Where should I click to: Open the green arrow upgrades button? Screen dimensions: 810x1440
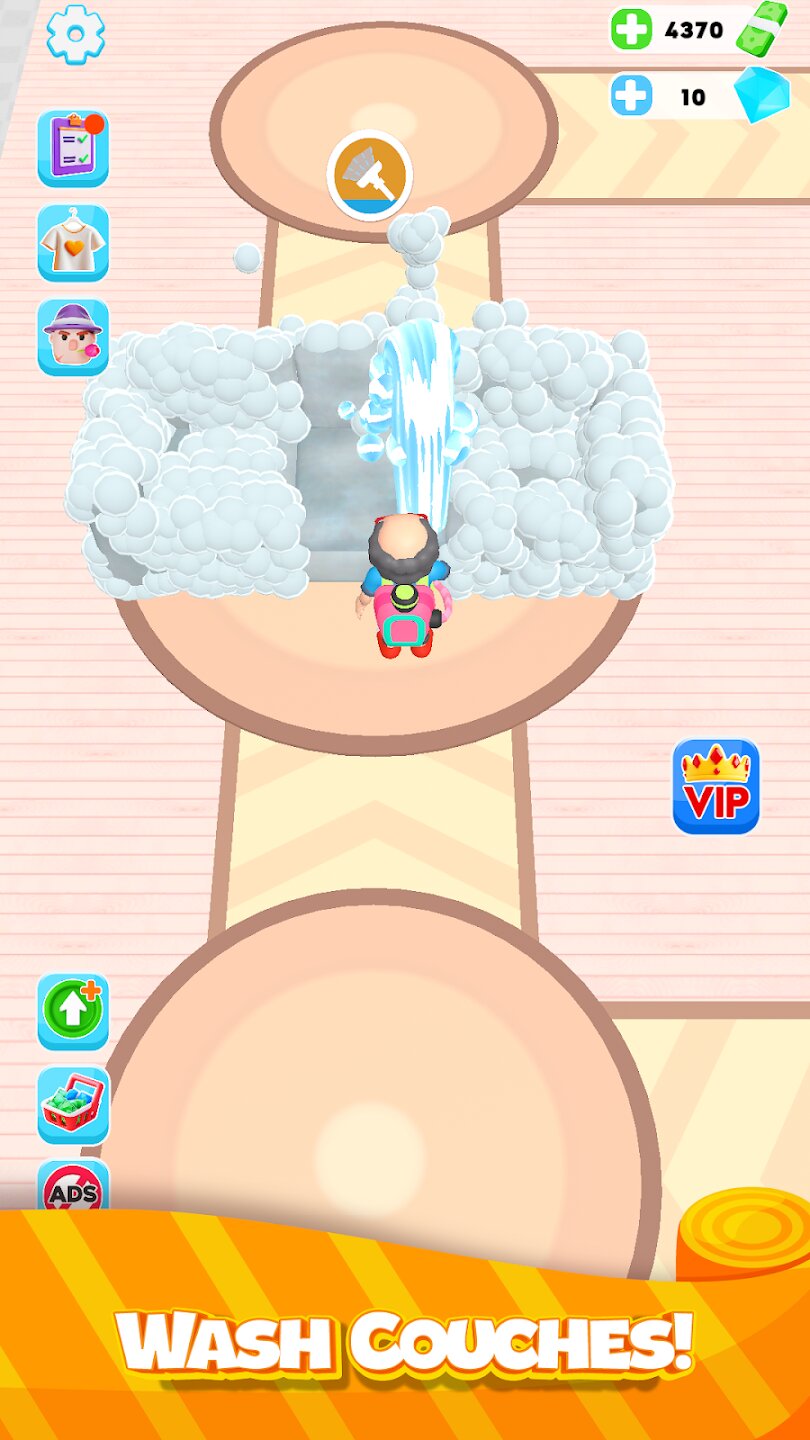(73, 1011)
